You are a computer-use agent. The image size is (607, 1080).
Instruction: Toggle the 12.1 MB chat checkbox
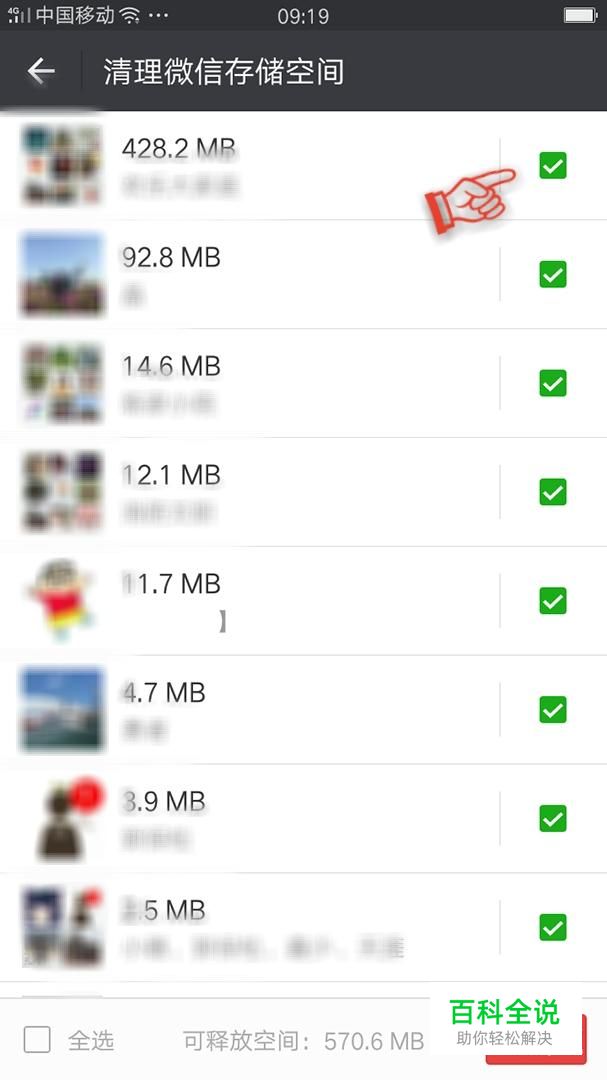pyautogui.click(x=553, y=492)
